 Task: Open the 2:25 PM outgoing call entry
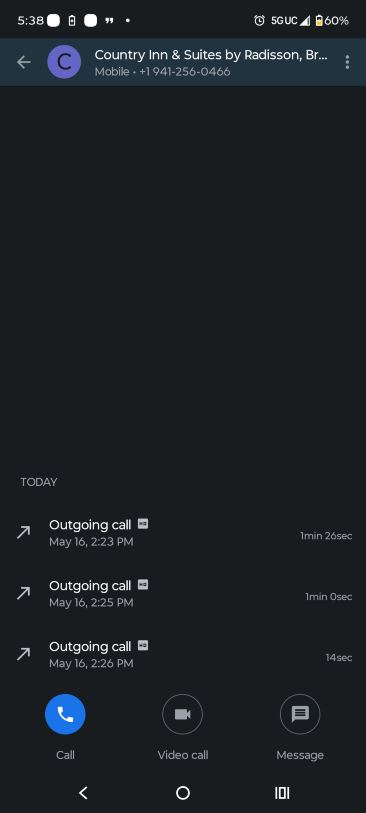coord(183,594)
